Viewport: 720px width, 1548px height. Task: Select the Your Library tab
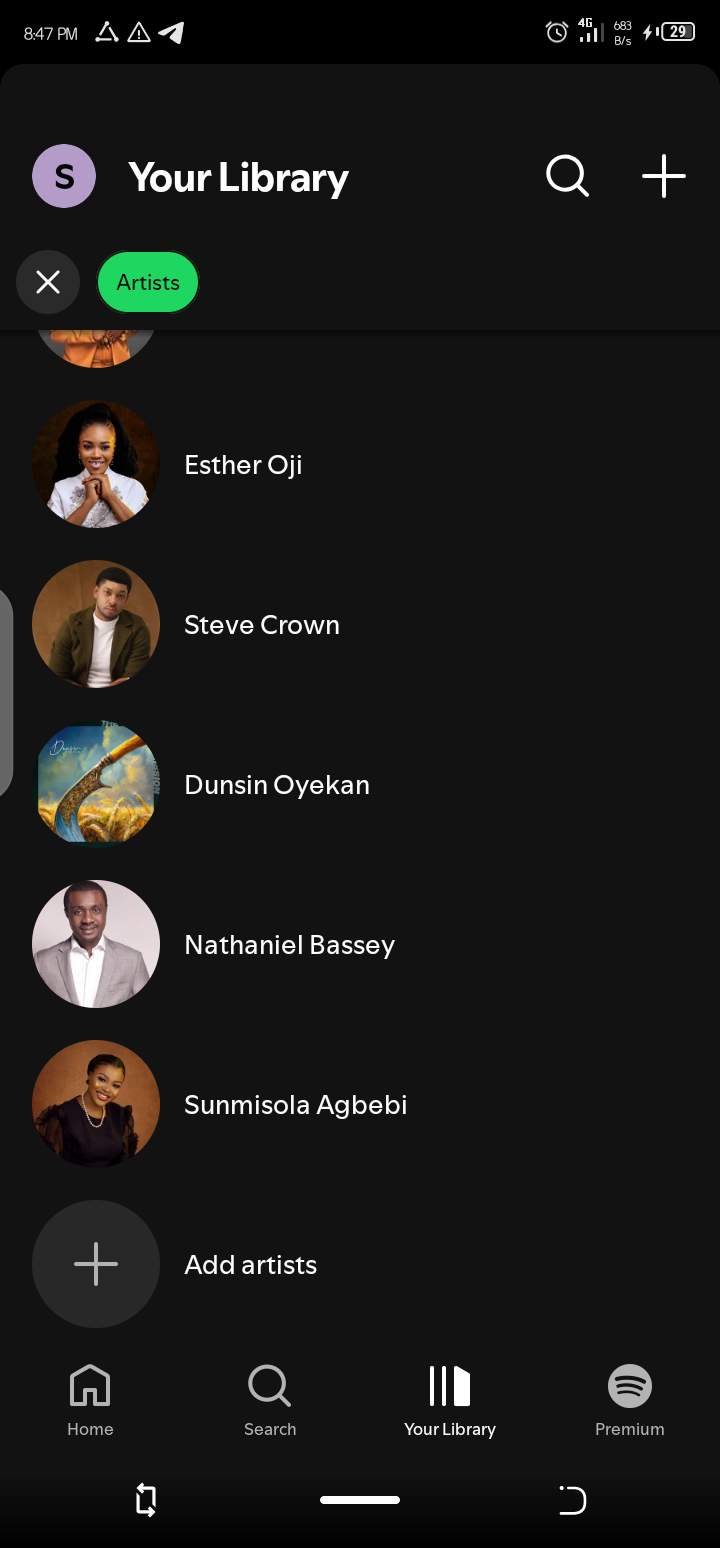click(450, 1400)
